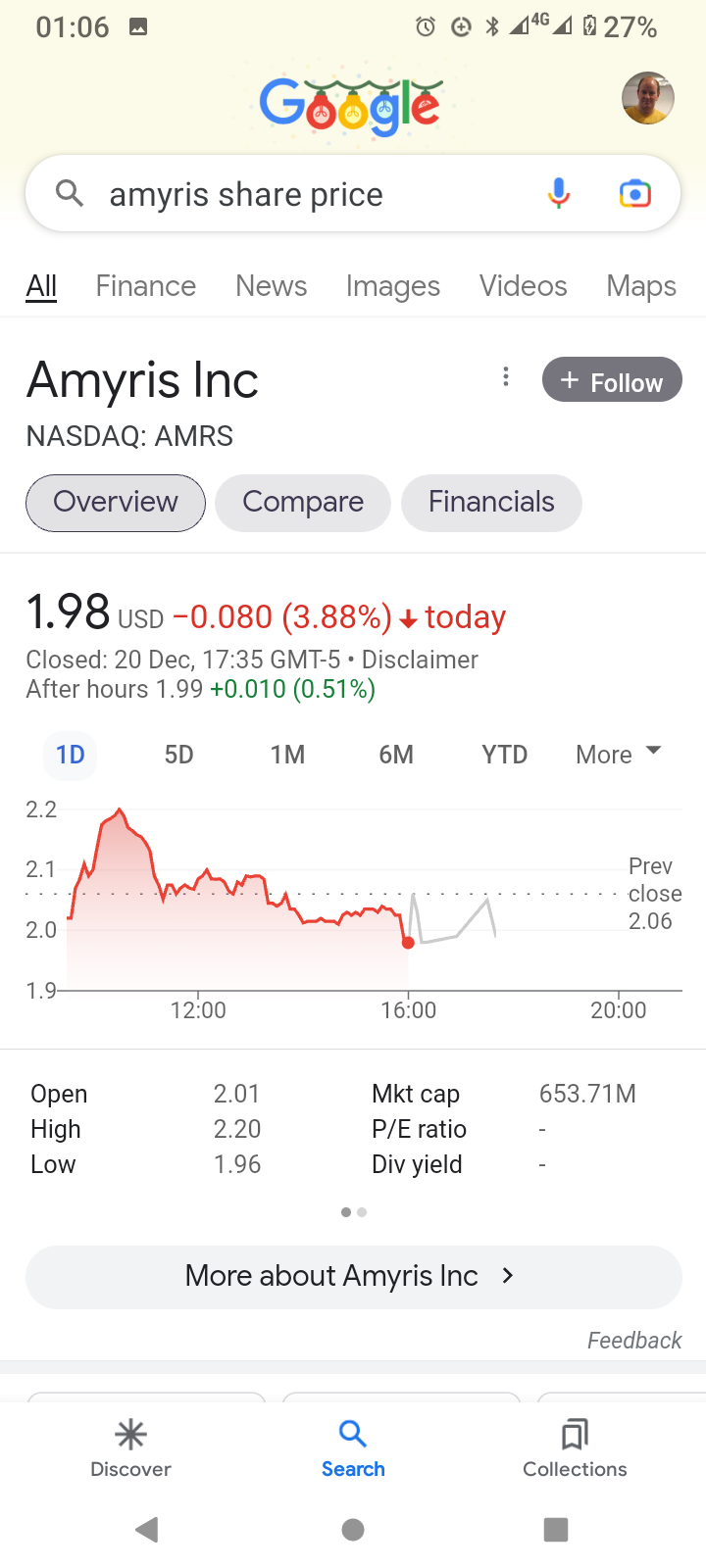Image resolution: width=706 pixels, height=1568 pixels.
Task: Expand More about Amyris Inc
Action: pyautogui.click(x=353, y=1275)
